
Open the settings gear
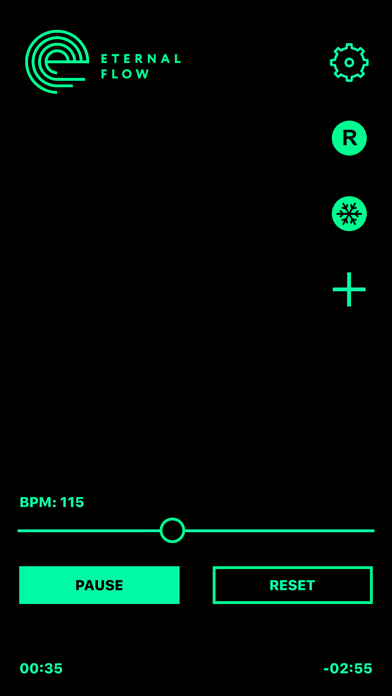tap(349, 63)
